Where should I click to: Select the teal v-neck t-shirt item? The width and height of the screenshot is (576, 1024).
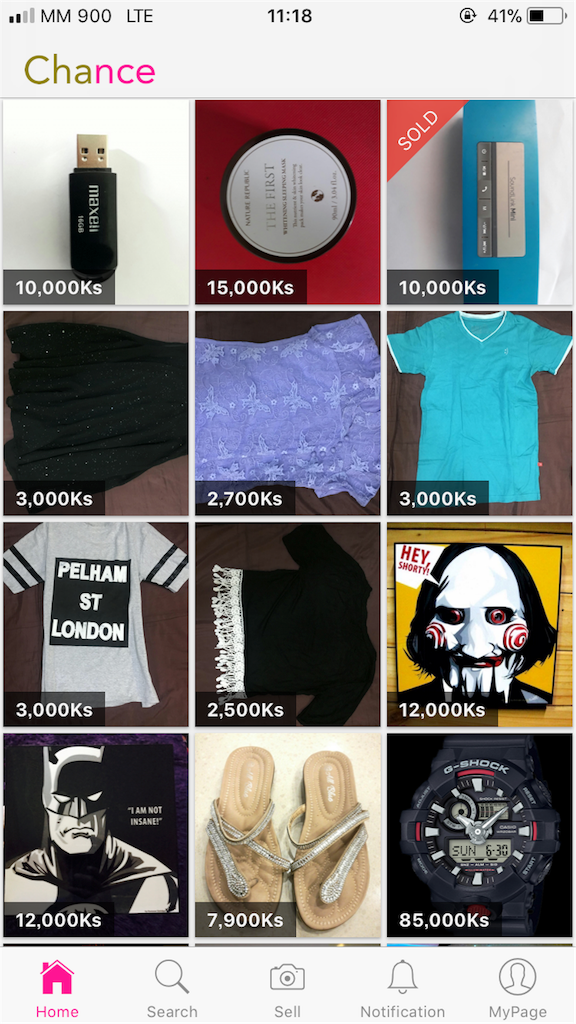coord(479,413)
